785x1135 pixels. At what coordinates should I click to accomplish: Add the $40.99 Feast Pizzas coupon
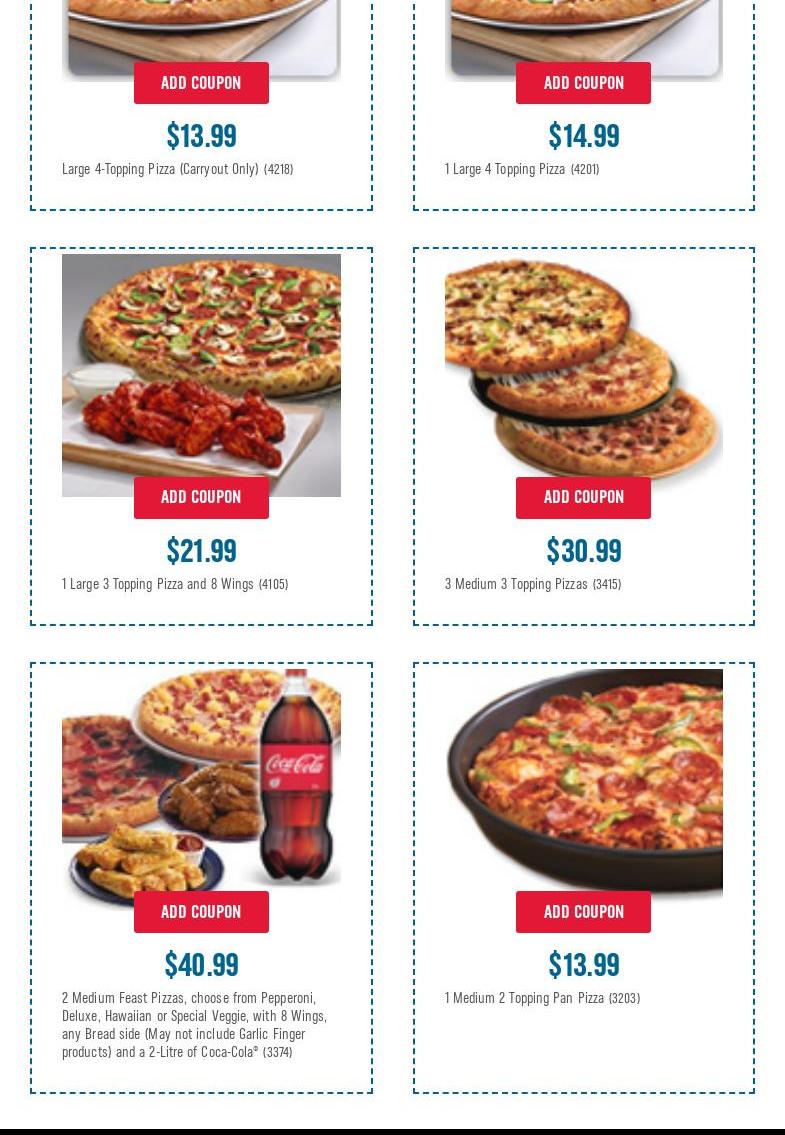[201, 912]
